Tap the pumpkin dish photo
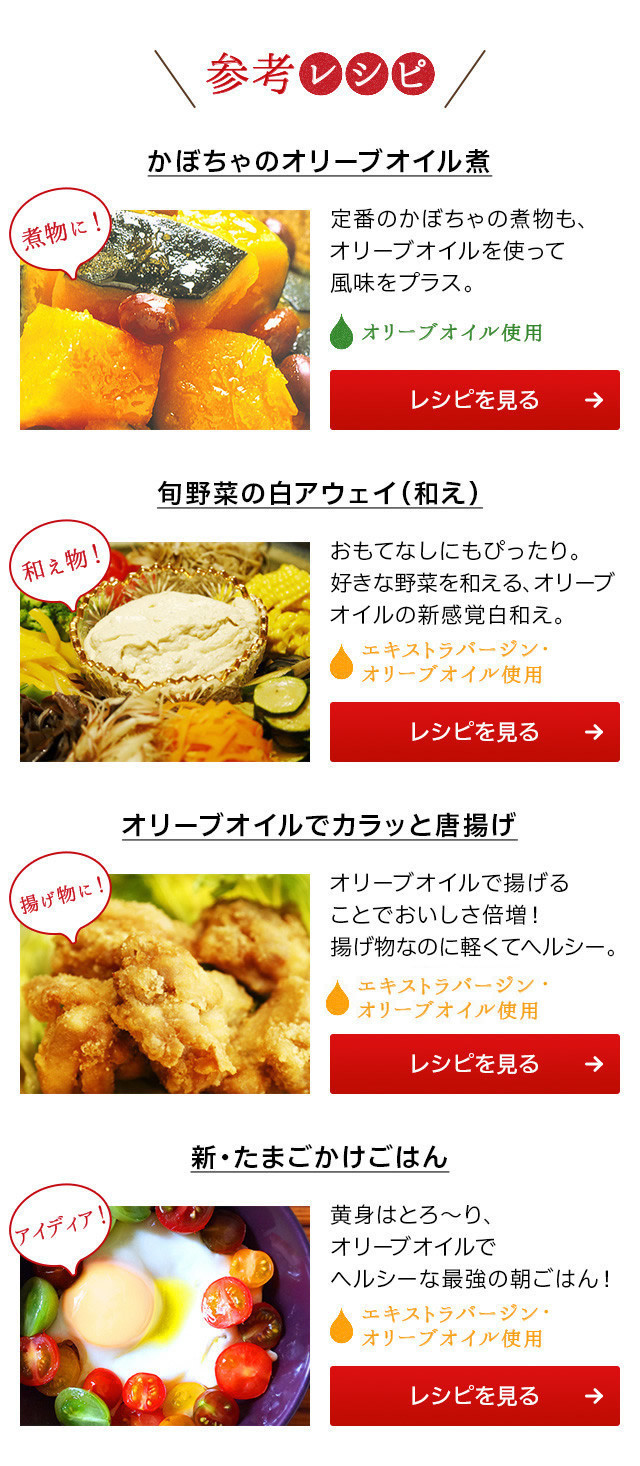 [165, 320]
